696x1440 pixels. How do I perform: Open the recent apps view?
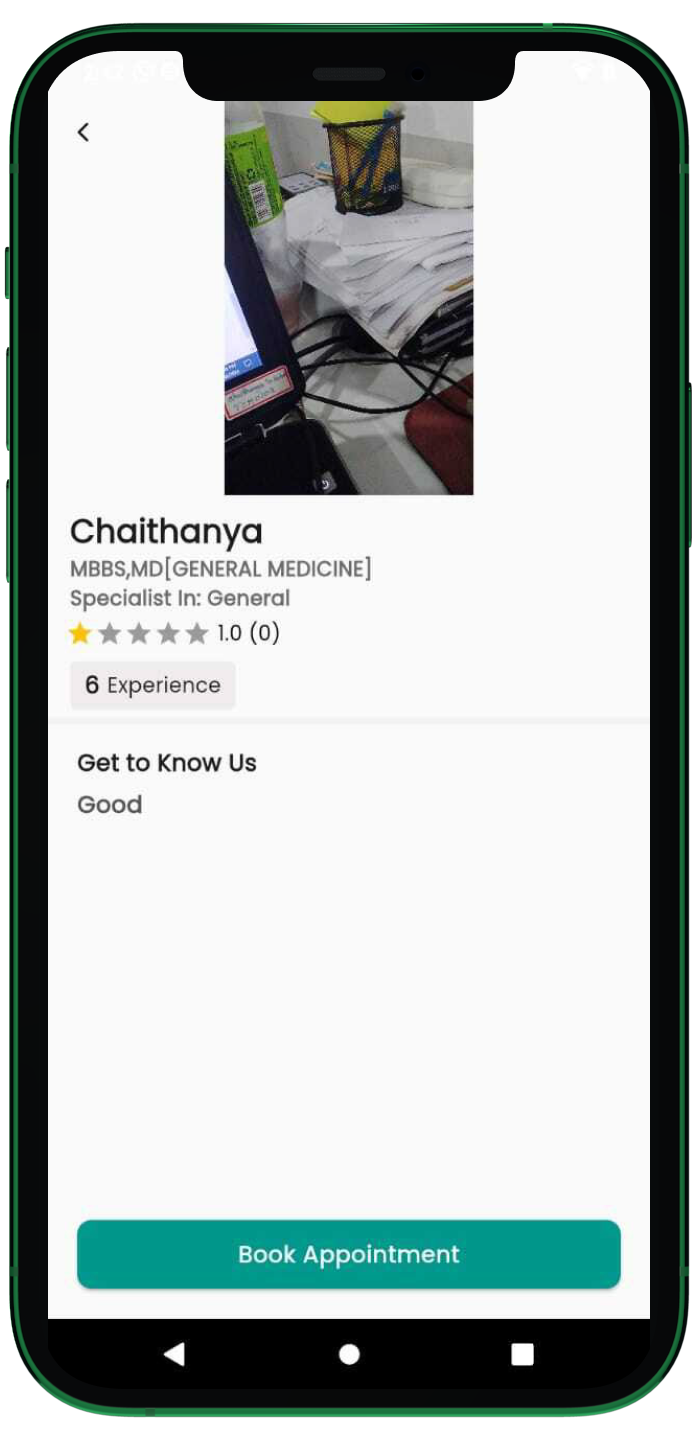[x=522, y=1354]
